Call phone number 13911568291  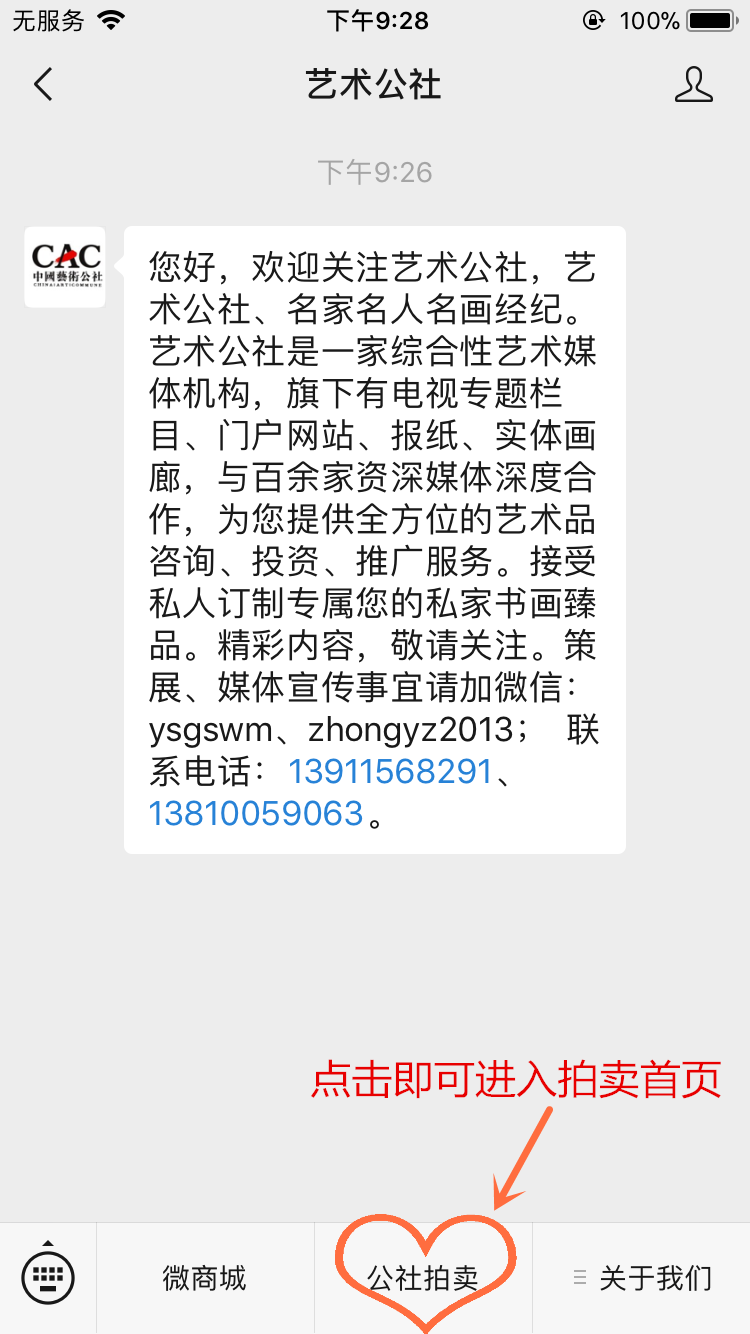pyautogui.click(x=390, y=772)
